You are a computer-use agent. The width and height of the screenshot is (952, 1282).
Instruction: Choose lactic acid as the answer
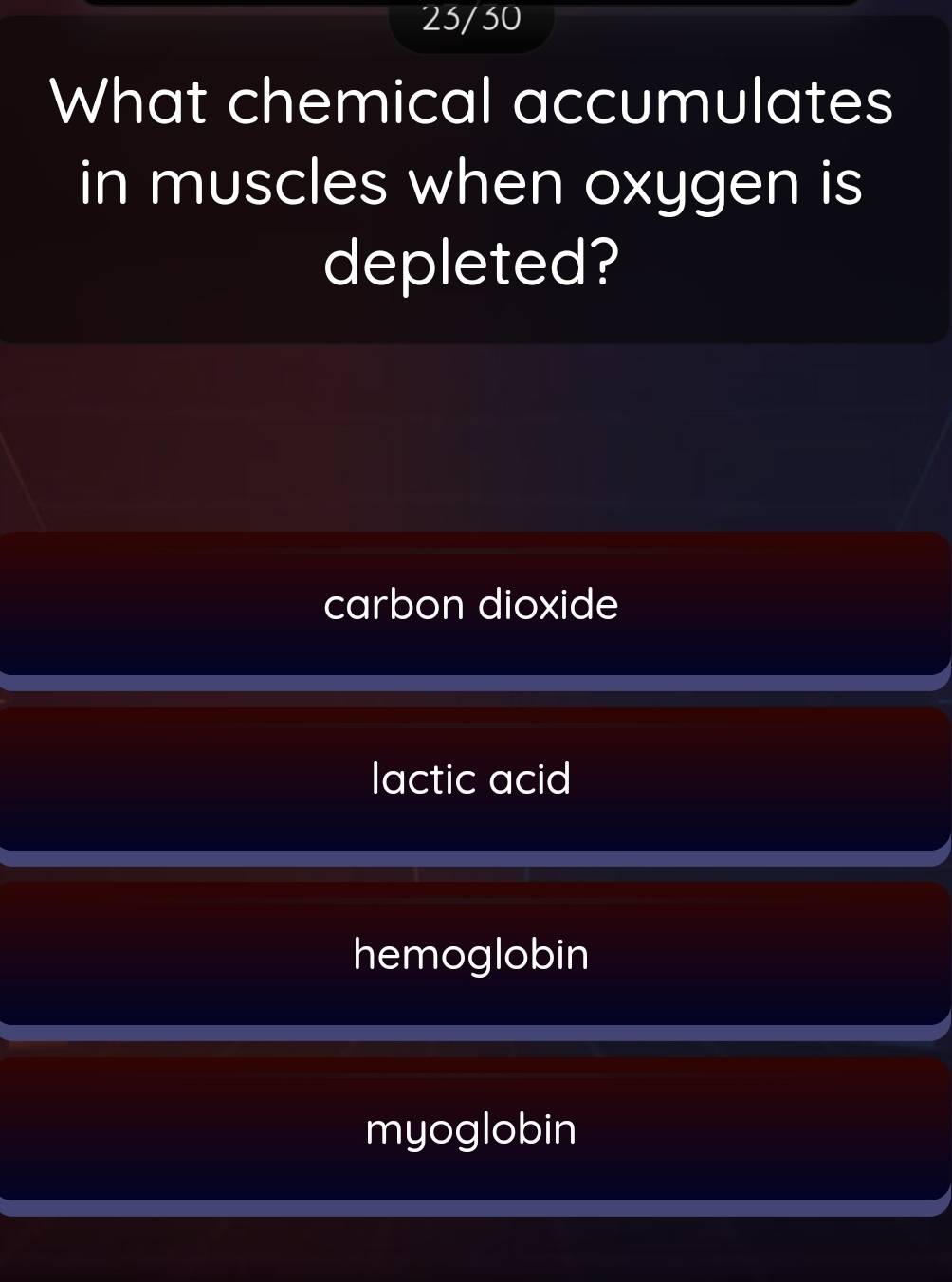coord(471,779)
